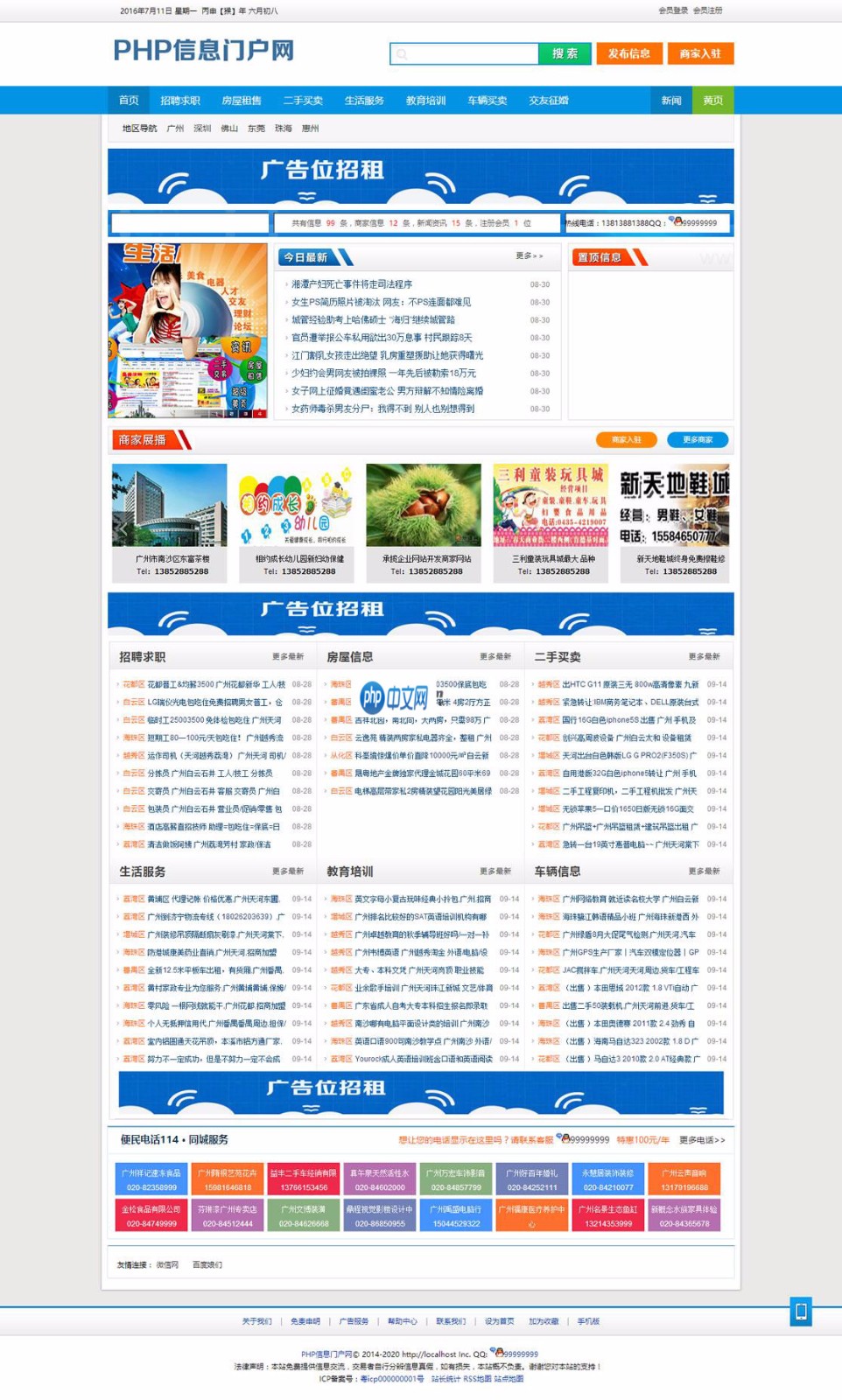Switch to the 招聘求职 nav tab
This screenshot has height=1400, width=842.
coord(180,101)
